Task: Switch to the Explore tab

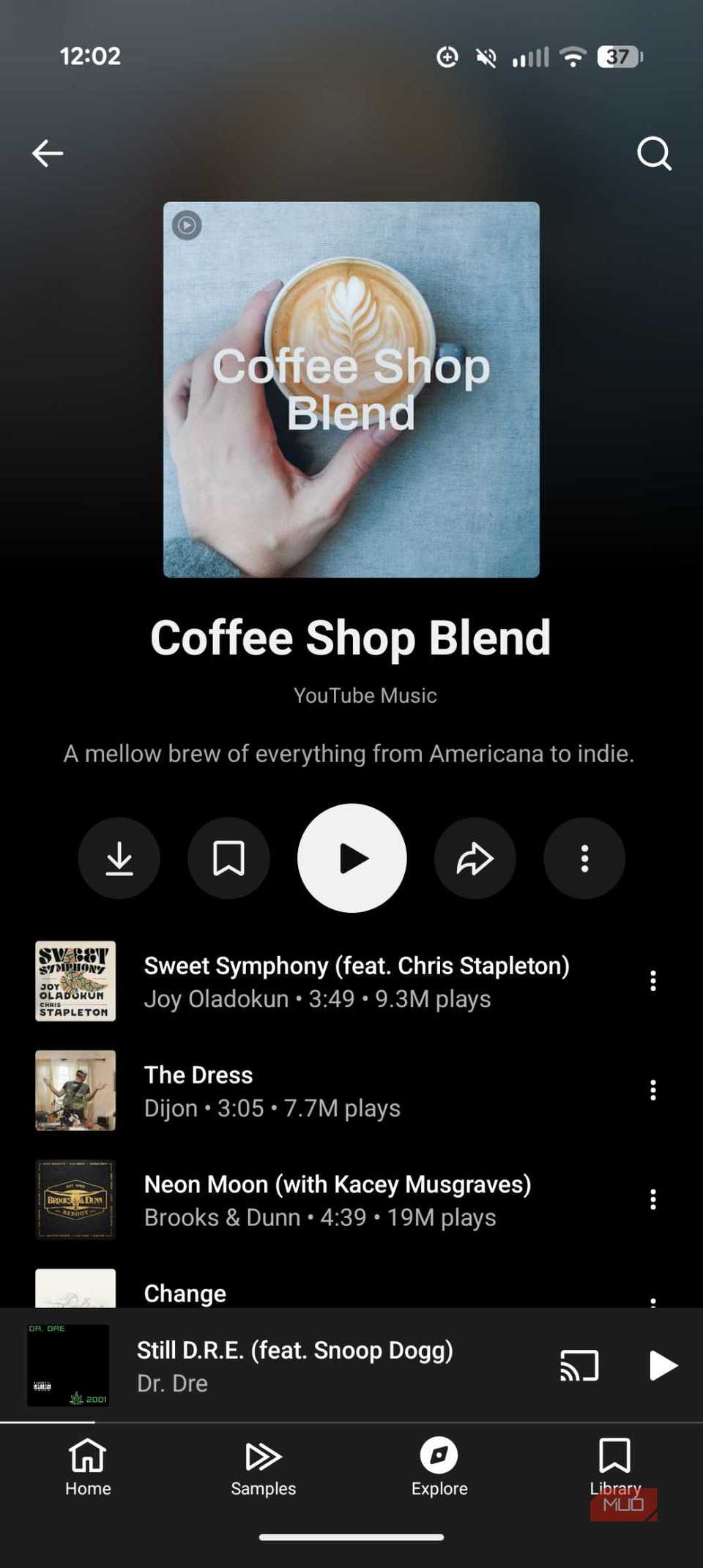Action: pos(439,1466)
